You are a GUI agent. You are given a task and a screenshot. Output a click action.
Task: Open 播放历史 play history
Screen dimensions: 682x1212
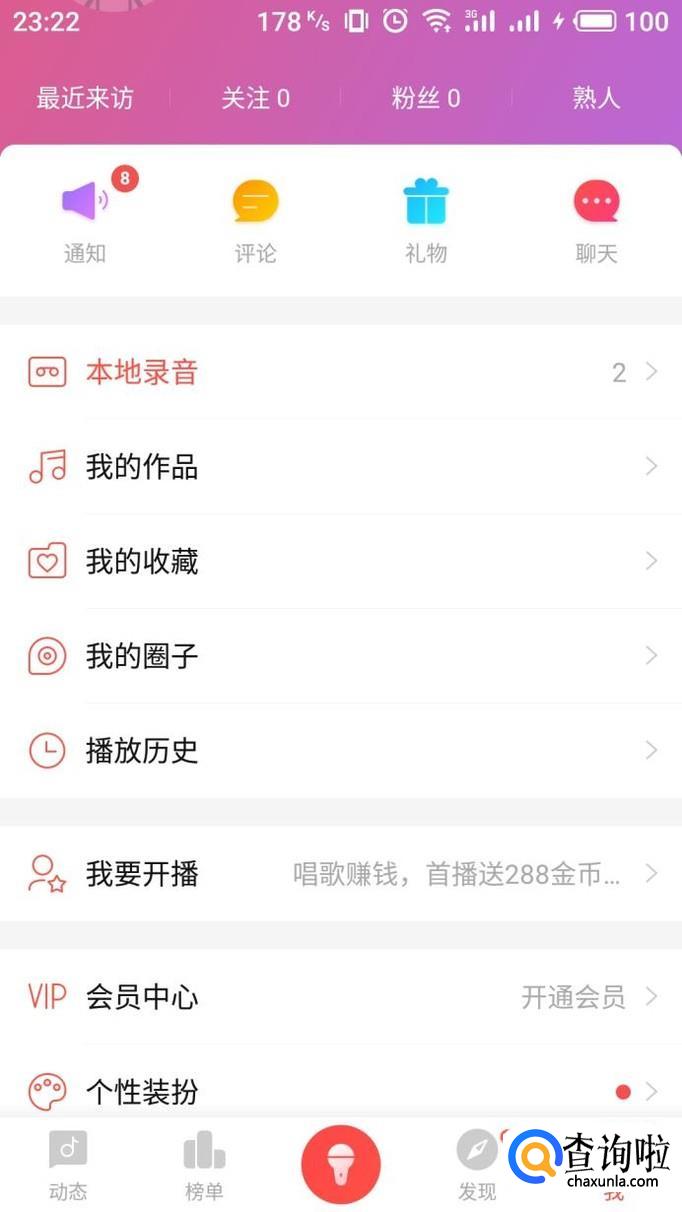click(x=341, y=750)
